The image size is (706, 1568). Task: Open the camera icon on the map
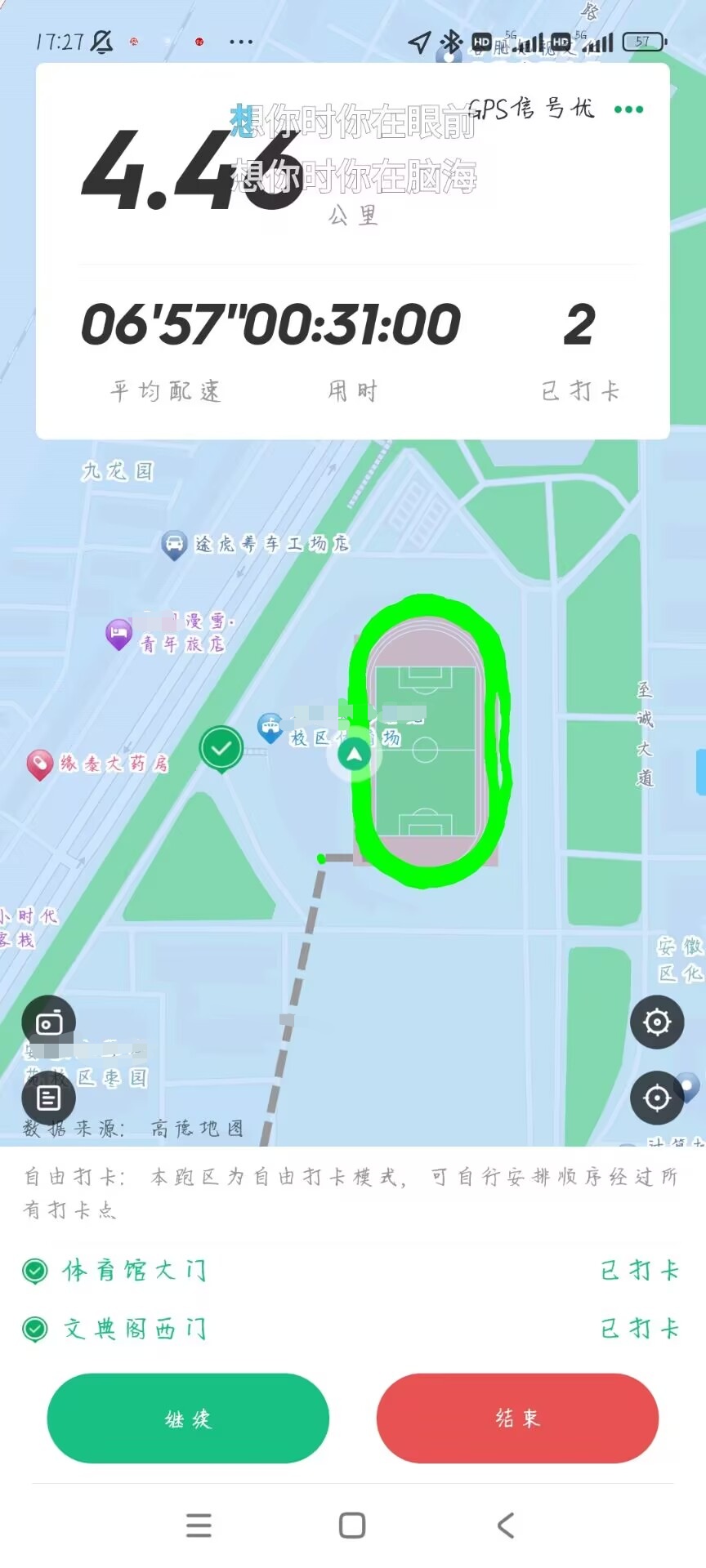(48, 1022)
